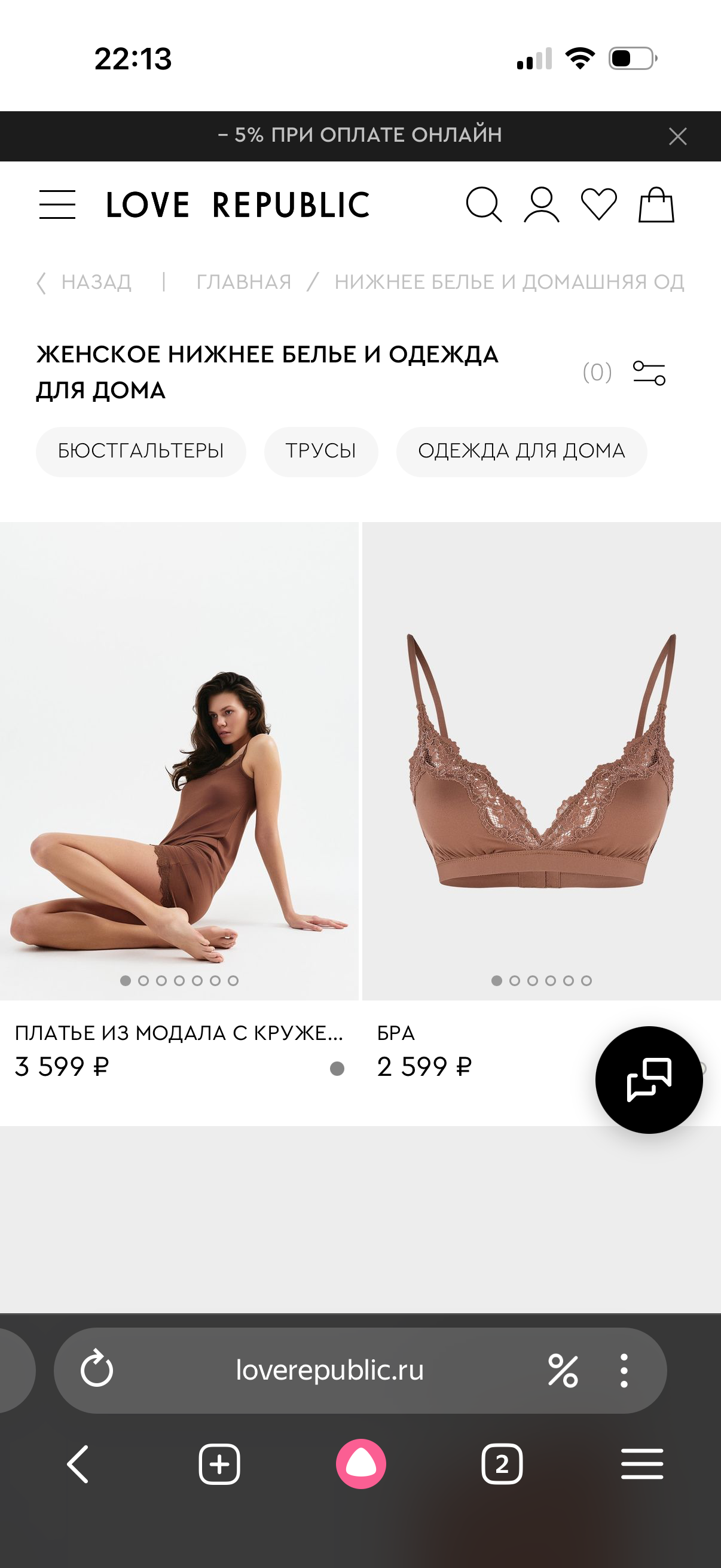The image size is (721, 1568).
Task: Select the БЮСТГАЛЬТЕРЫ chip
Action: [x=140, y=451]
